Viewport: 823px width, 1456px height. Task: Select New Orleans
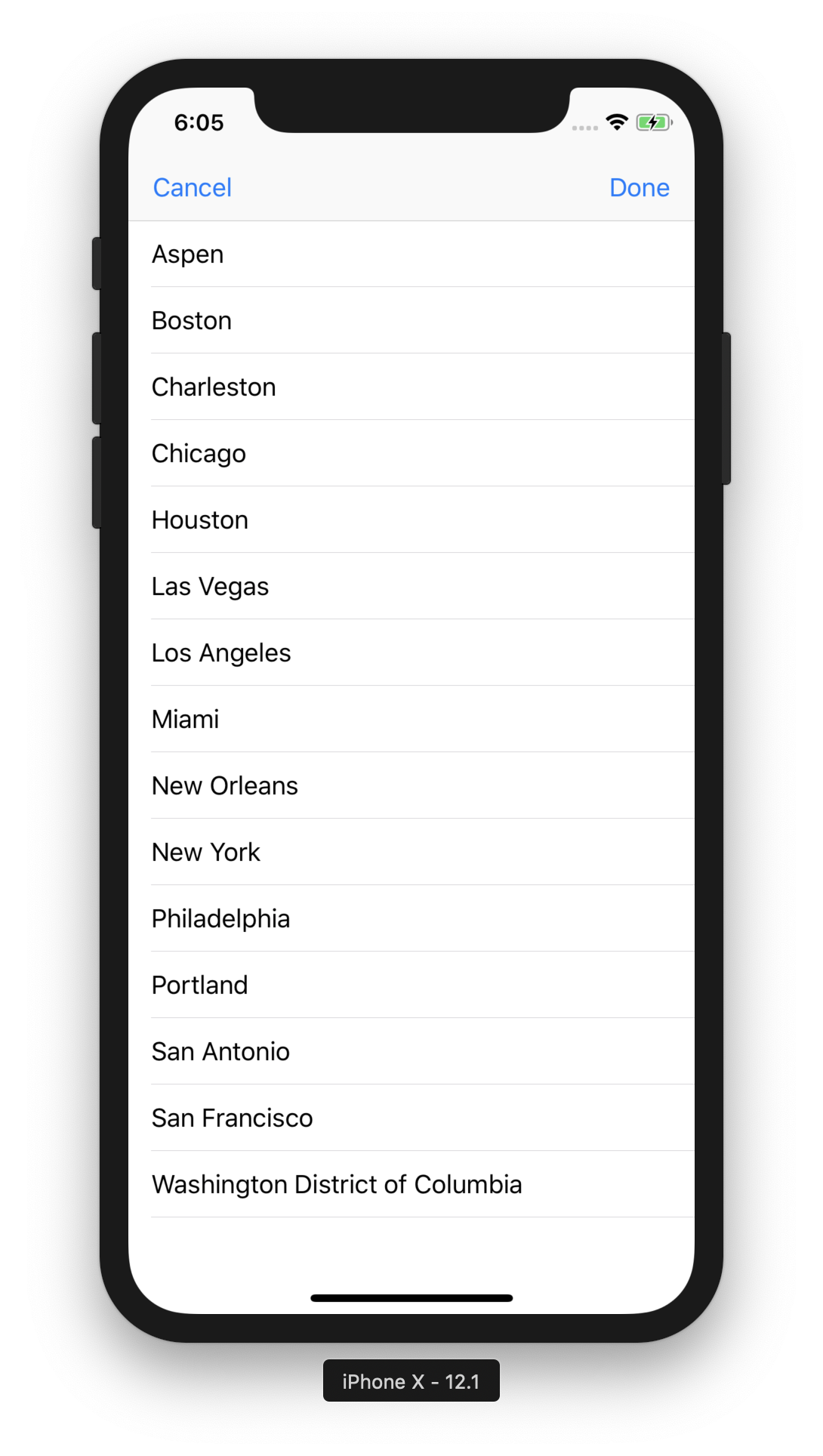tap(411, 785)
